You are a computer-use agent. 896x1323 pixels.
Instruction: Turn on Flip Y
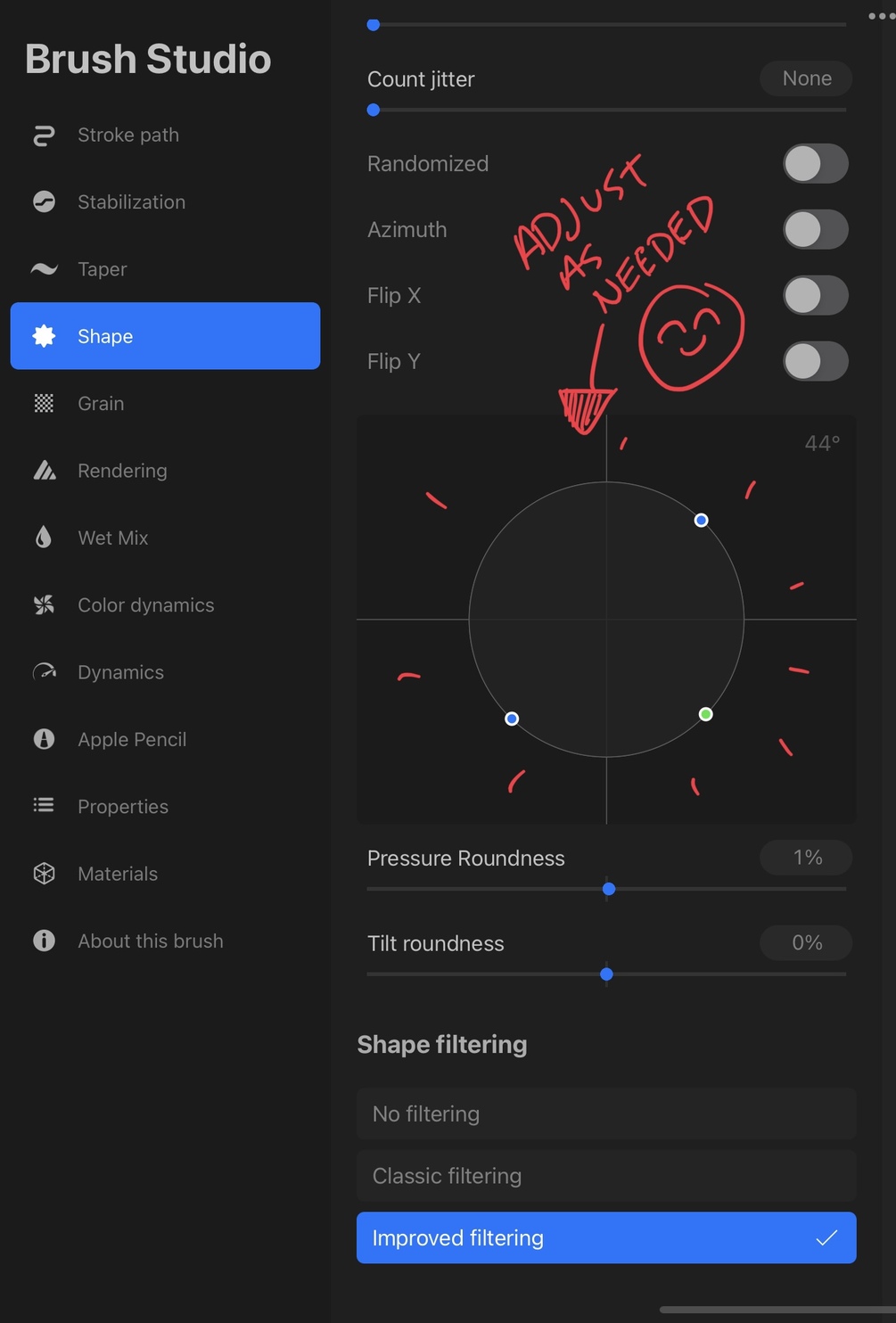point(815,362)
